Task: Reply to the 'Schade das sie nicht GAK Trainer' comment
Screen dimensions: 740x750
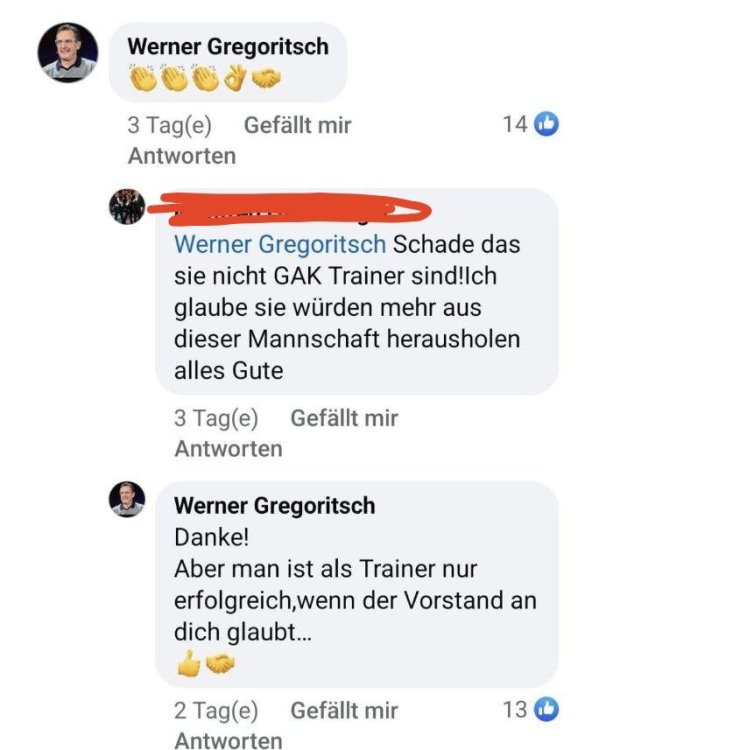Action: (x=228, y=449)
